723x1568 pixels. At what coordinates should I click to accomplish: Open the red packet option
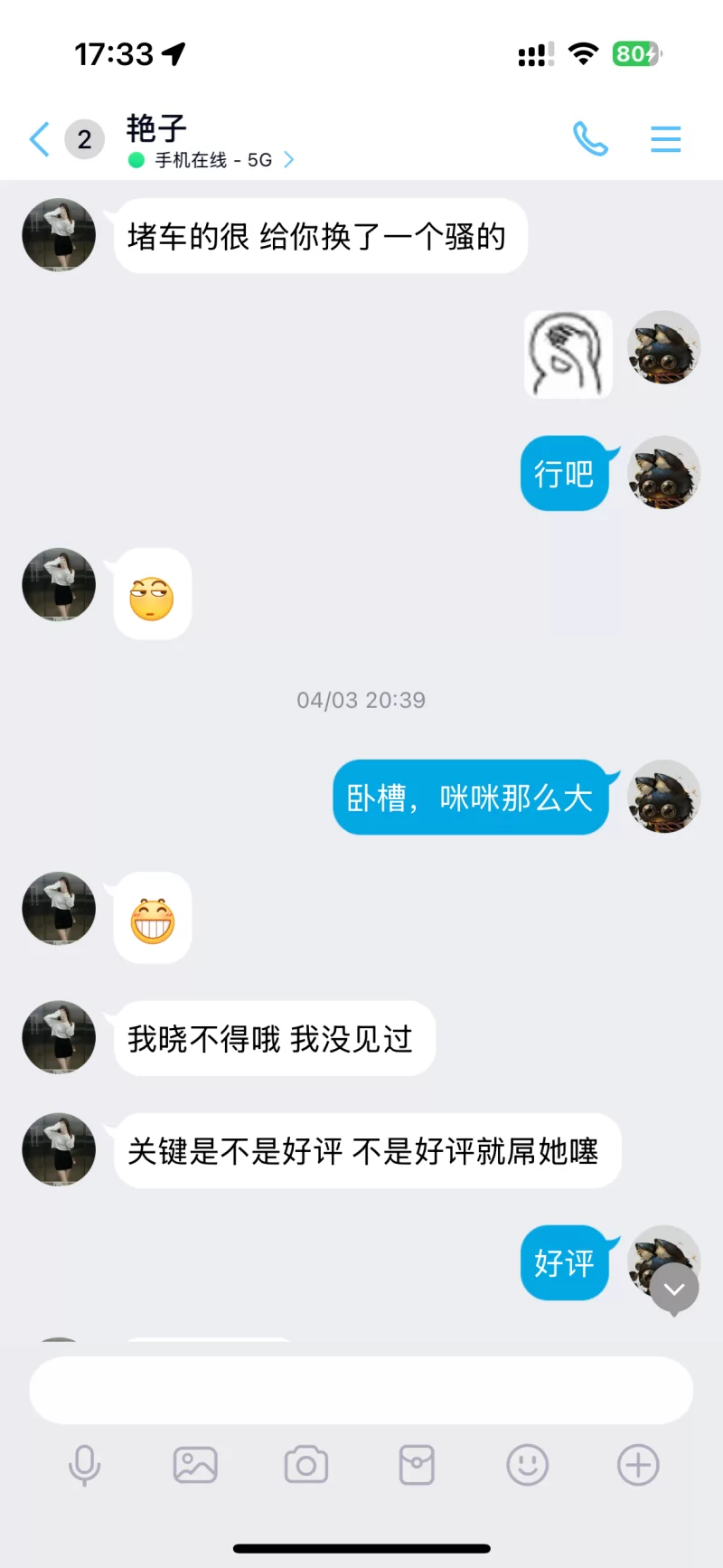(417, 1465)
